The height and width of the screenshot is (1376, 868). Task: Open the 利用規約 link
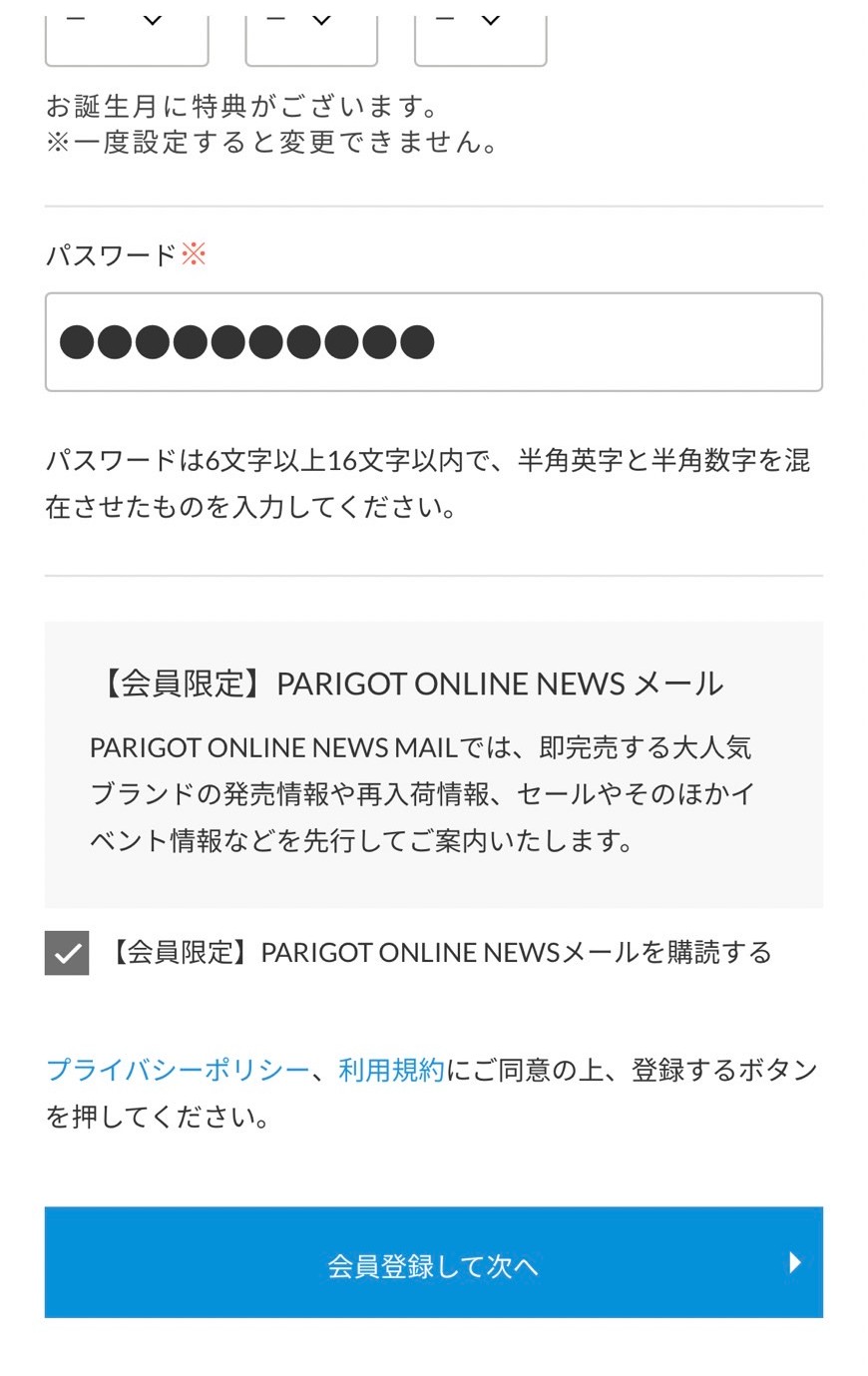point(391,1070)
